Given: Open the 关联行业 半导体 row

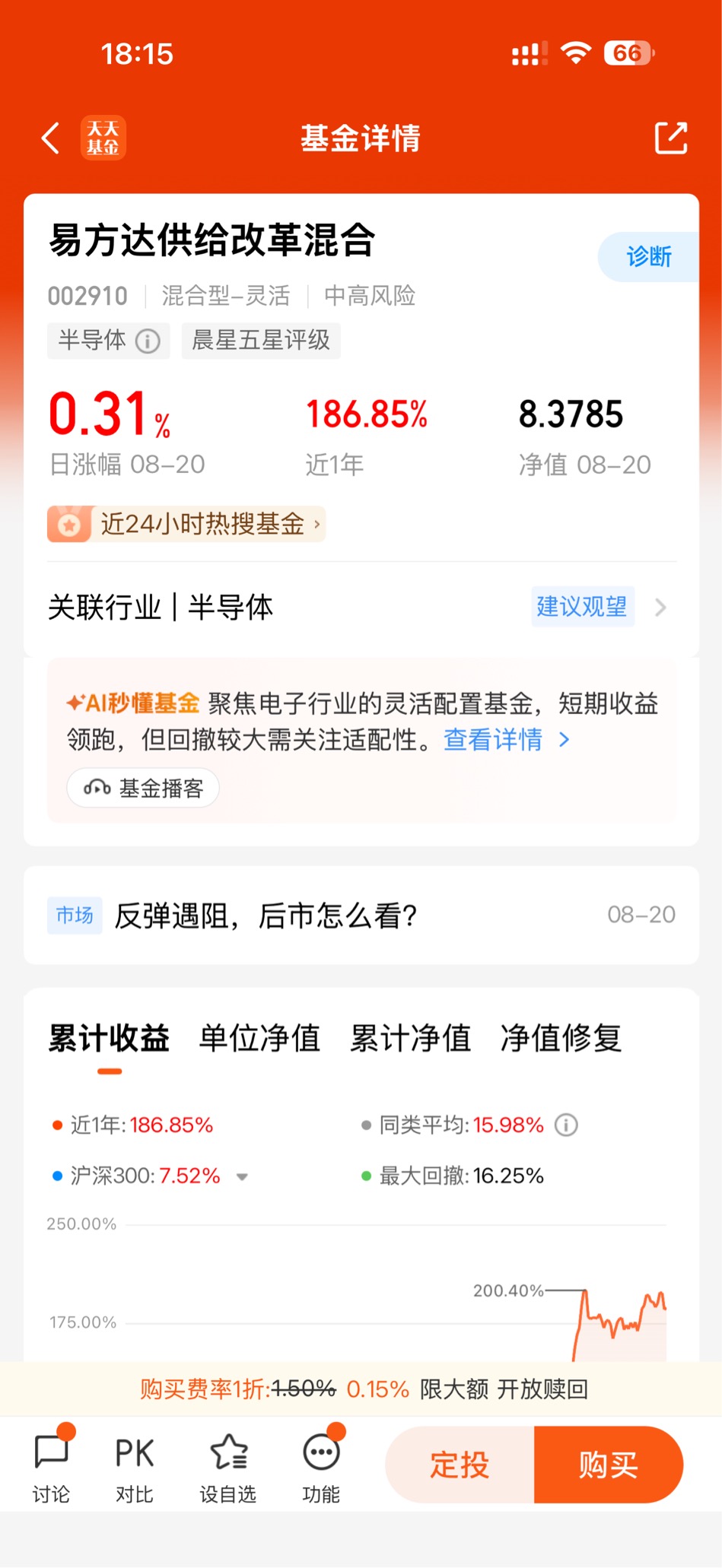Looking at the screenshot, I should tap(361, 608).
